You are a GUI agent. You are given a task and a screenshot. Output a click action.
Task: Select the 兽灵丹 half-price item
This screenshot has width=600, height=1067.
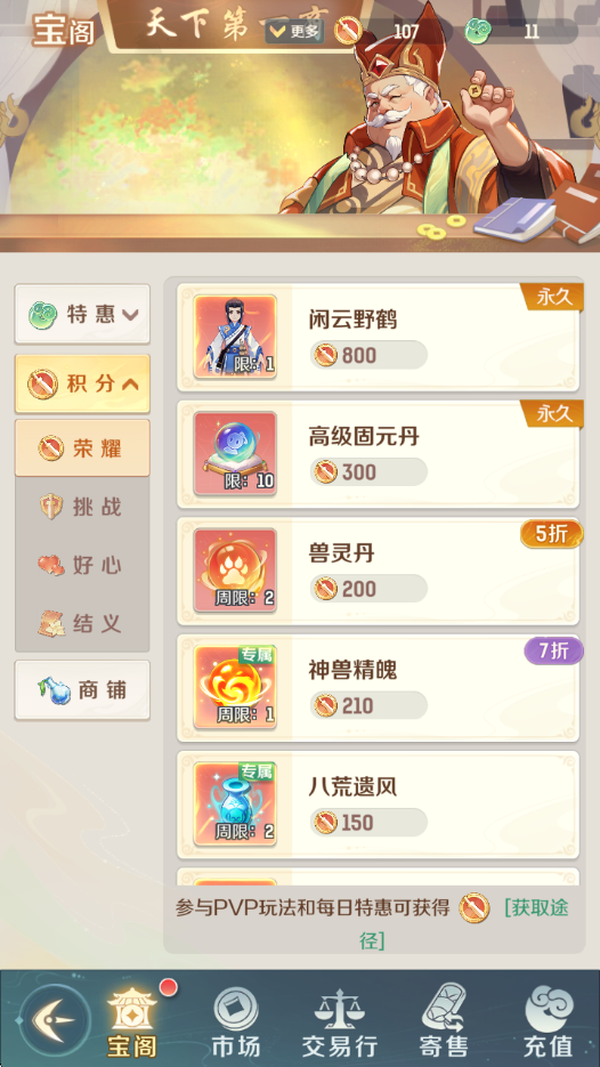(378, 571)
